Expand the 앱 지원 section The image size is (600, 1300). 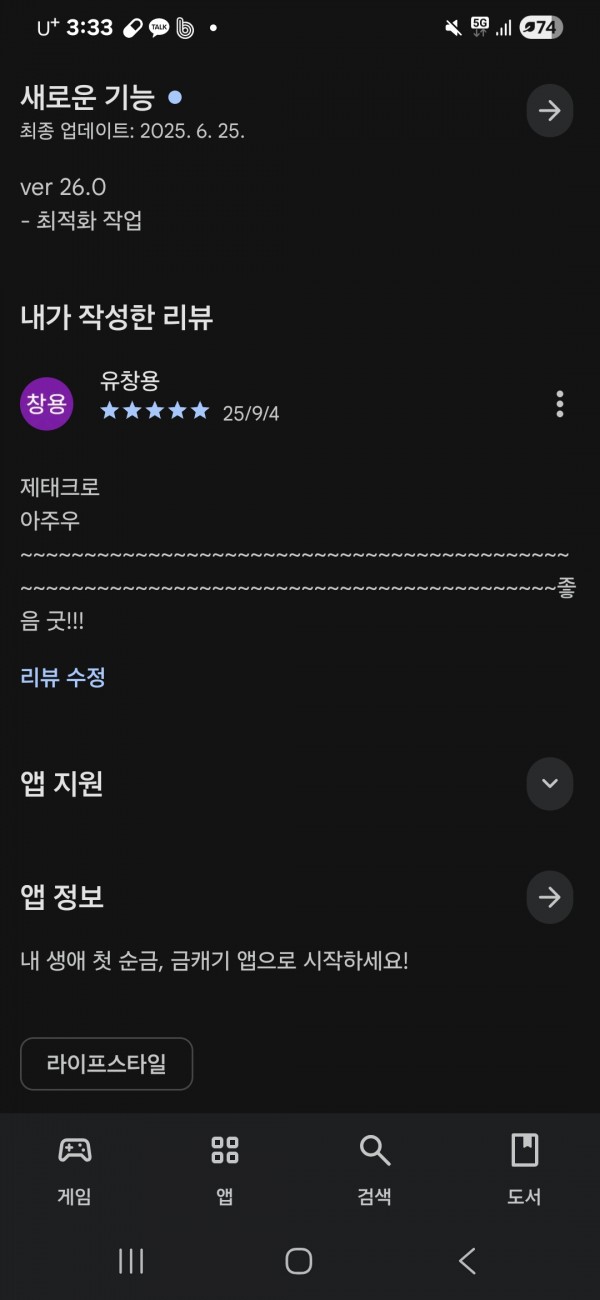point(549,783)
